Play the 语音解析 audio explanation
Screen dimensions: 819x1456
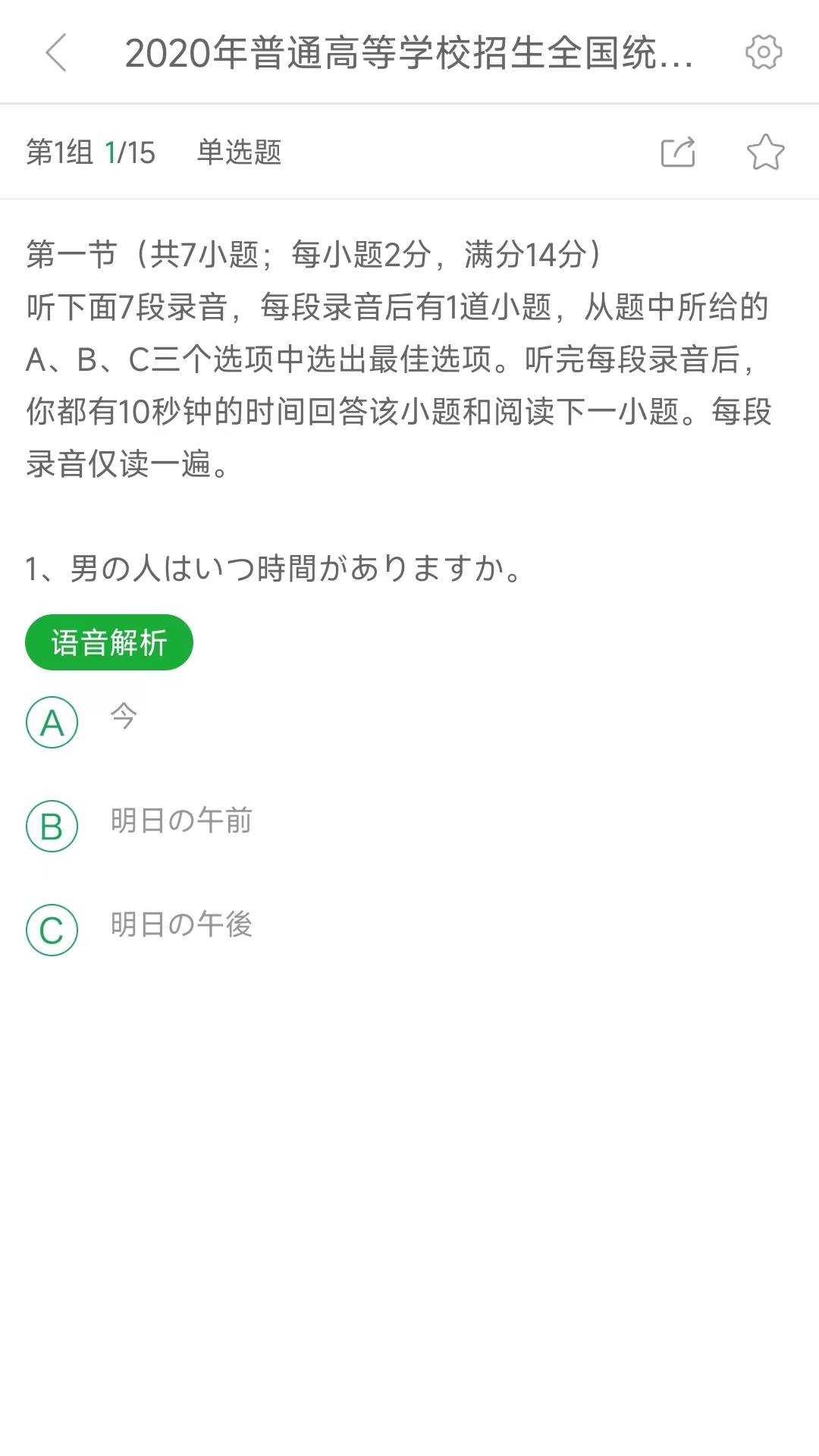[109, 642]
